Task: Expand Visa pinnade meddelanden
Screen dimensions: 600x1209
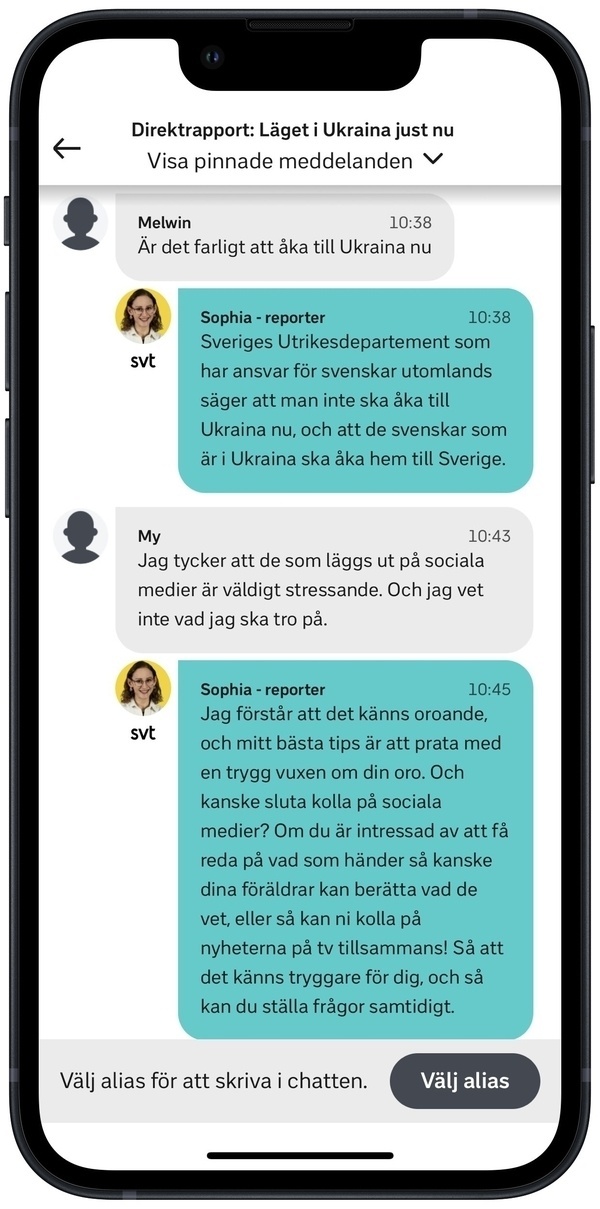Action: point(295,160)
